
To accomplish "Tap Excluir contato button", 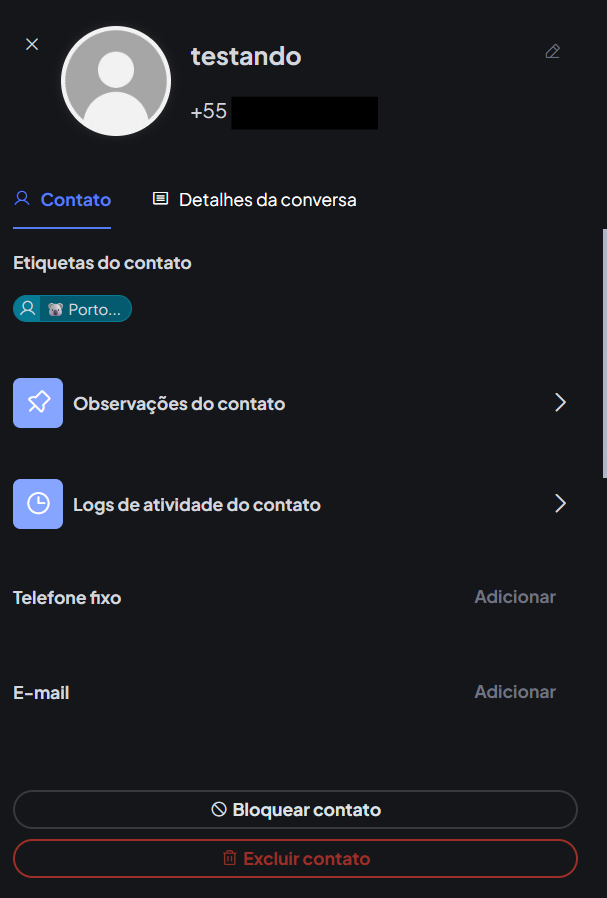I will click(295, 859).
